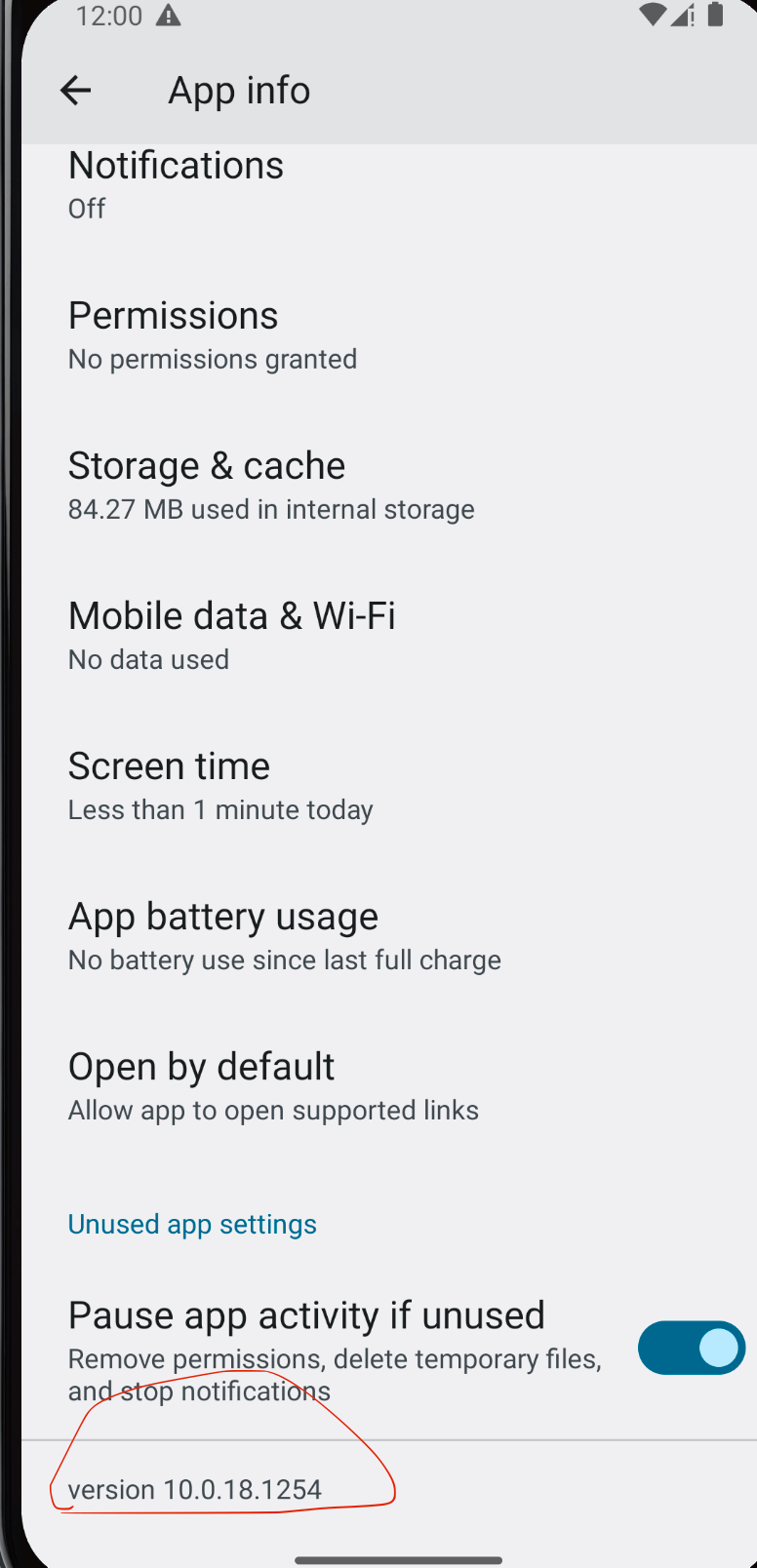The height and width of the screenshot is (1568, 757).
Task: Open the Notifications setting
Action: click(x=389, y=185)
